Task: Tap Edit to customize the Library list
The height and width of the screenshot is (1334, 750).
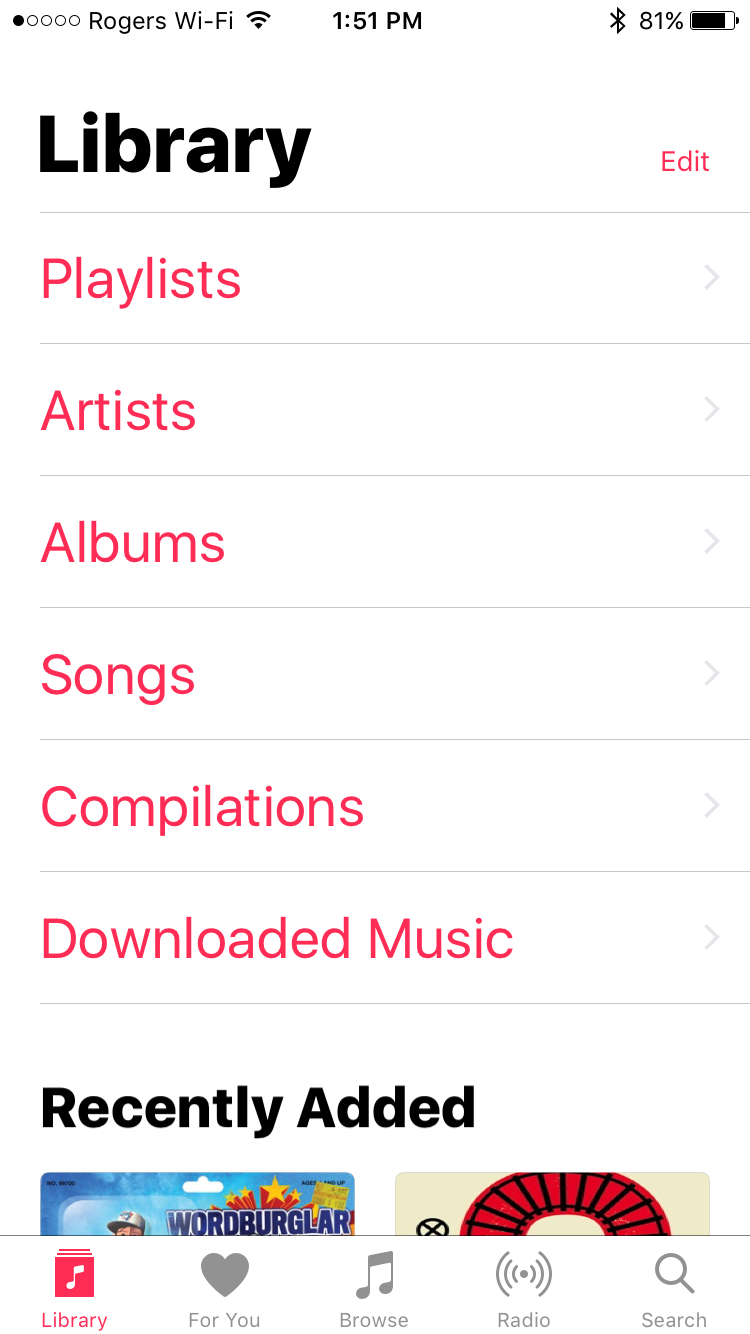Action: (685, 162)
